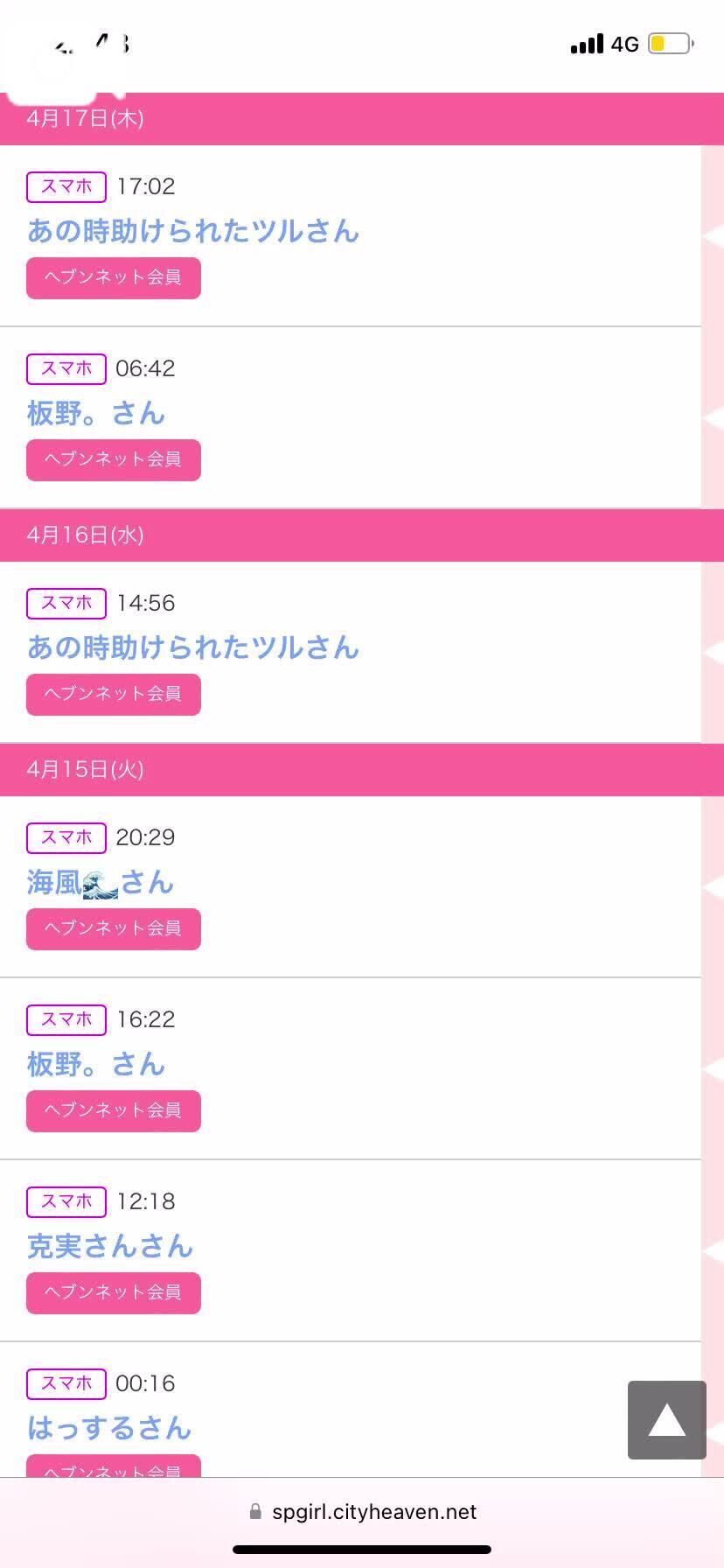Image resolution: width=724 pixels, height=1568 pixels.
Task: Open あの時助けられたツルさん at 14:56
Action: coord(193,647)
